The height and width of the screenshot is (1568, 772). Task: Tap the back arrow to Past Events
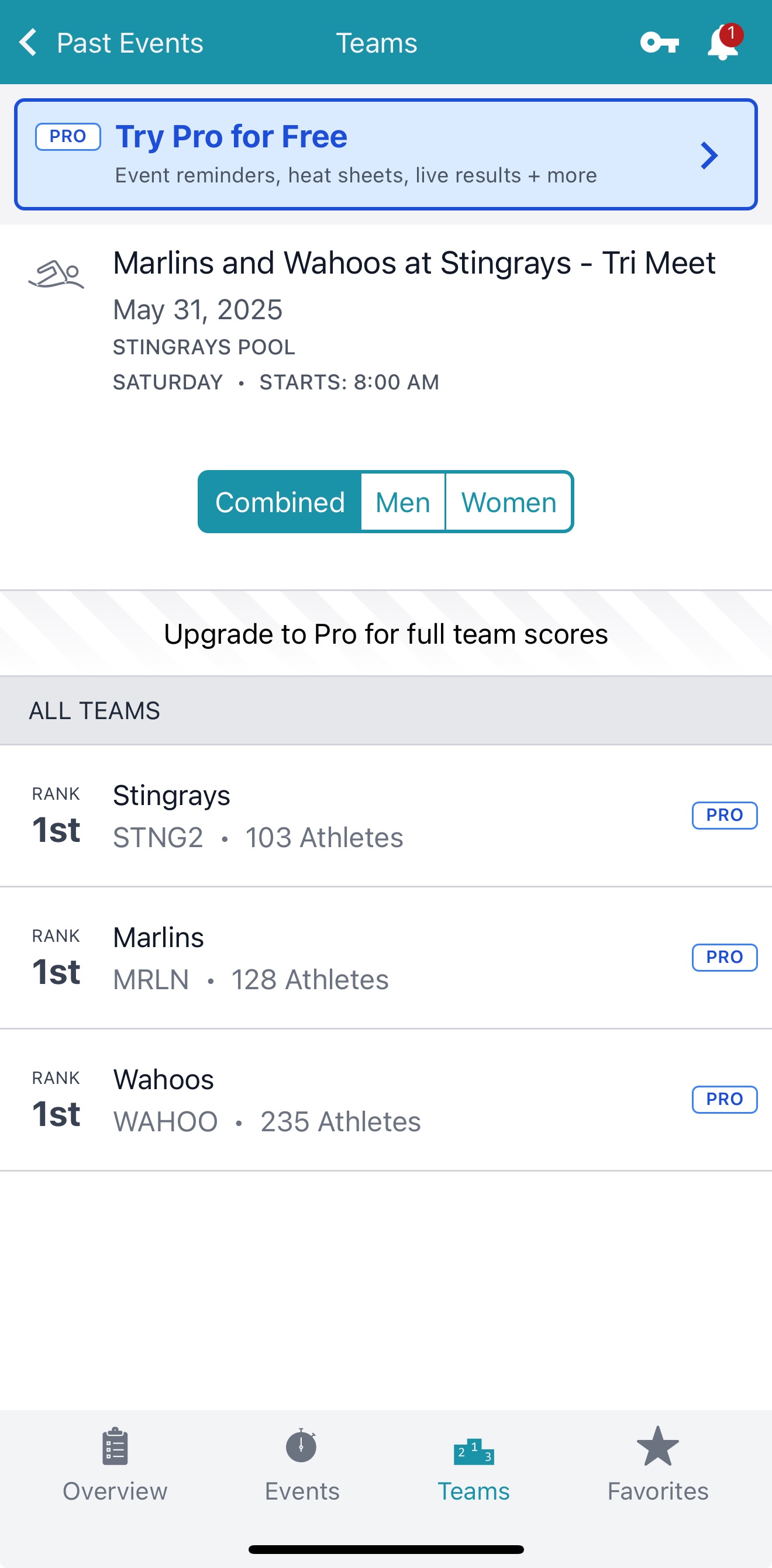(x=27, y=42)
